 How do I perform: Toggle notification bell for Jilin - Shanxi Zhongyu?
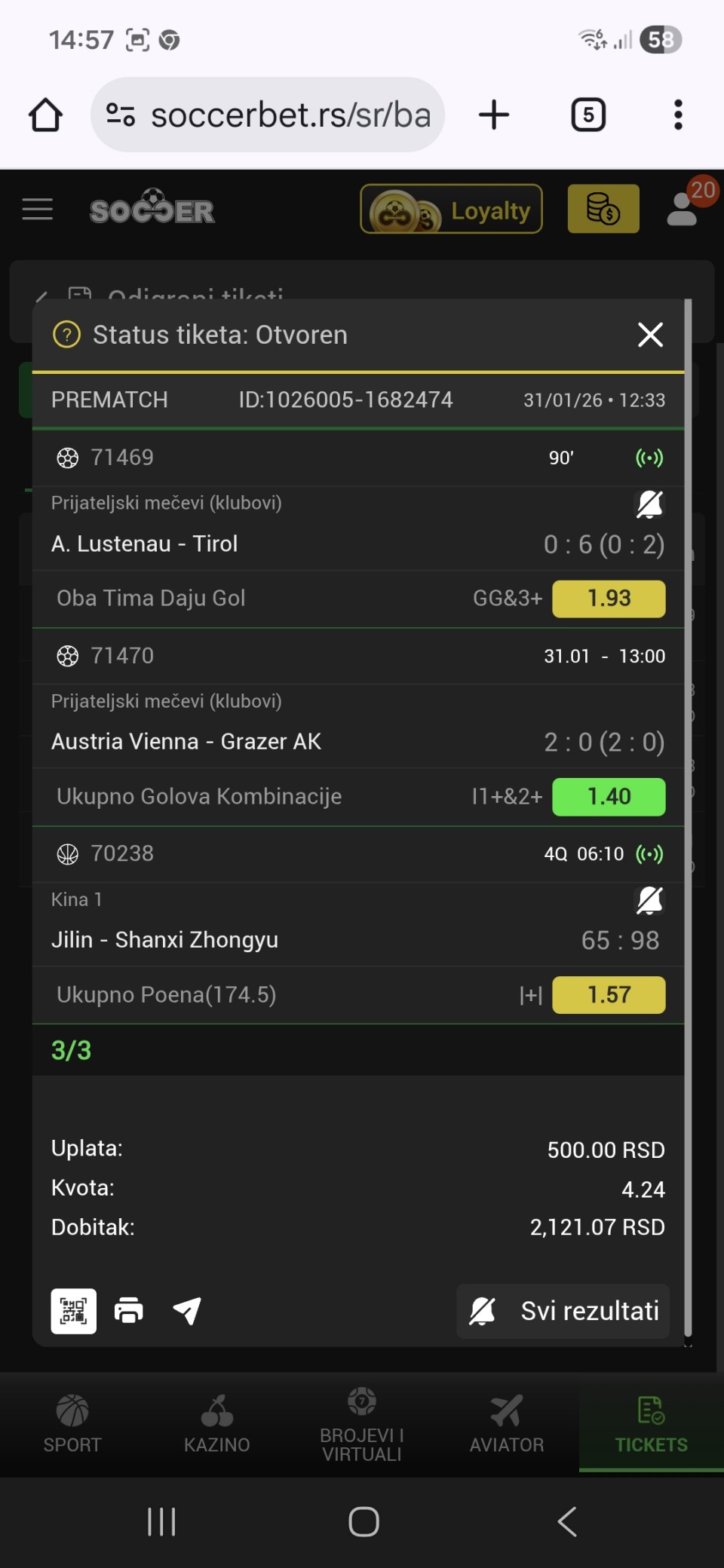pyautogui.click(x=649, y=900)
